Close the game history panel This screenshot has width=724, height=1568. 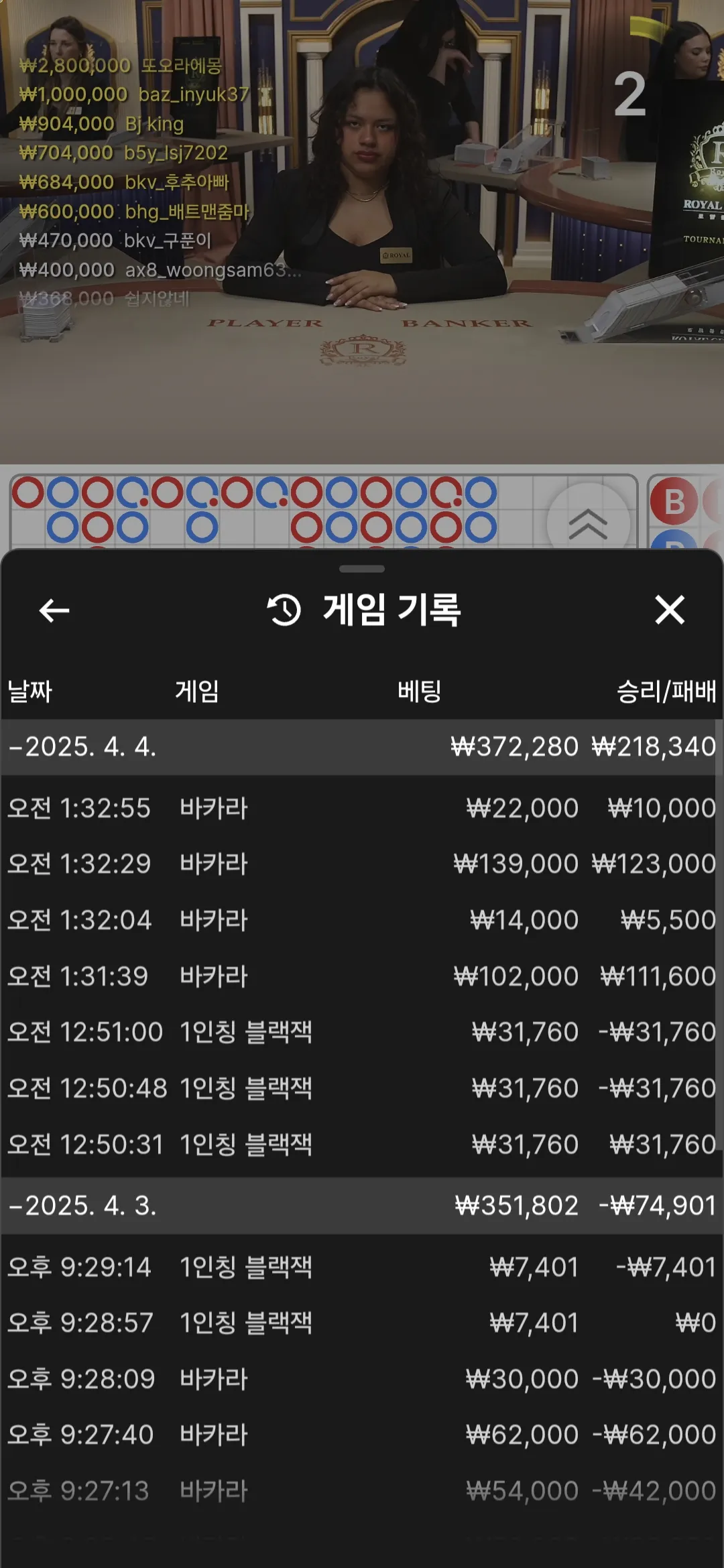670,610
